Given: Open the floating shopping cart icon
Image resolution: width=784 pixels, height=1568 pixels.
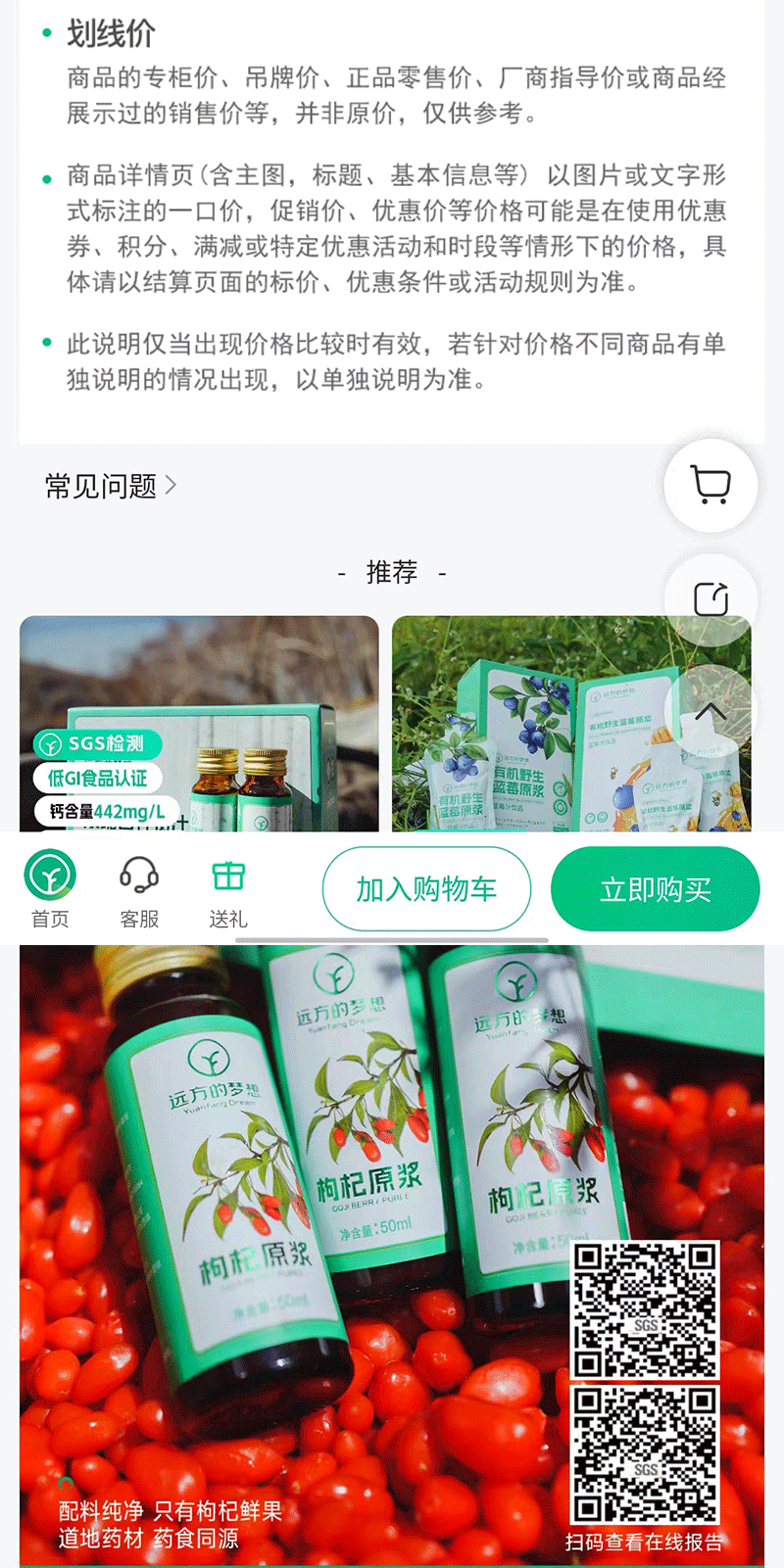Looking at the screenshot, I should [710, 486].
